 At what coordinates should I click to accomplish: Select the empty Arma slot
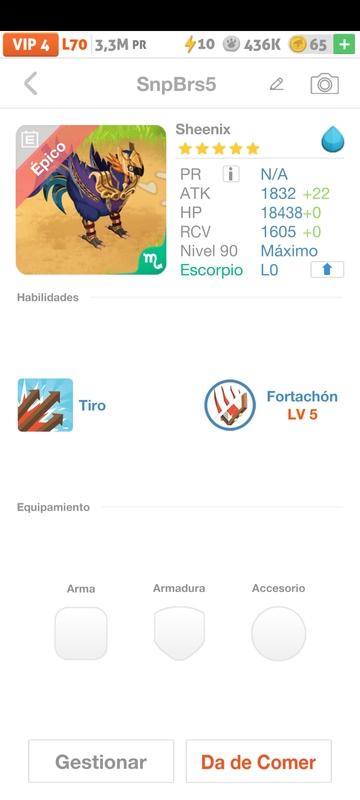point(81,633)
